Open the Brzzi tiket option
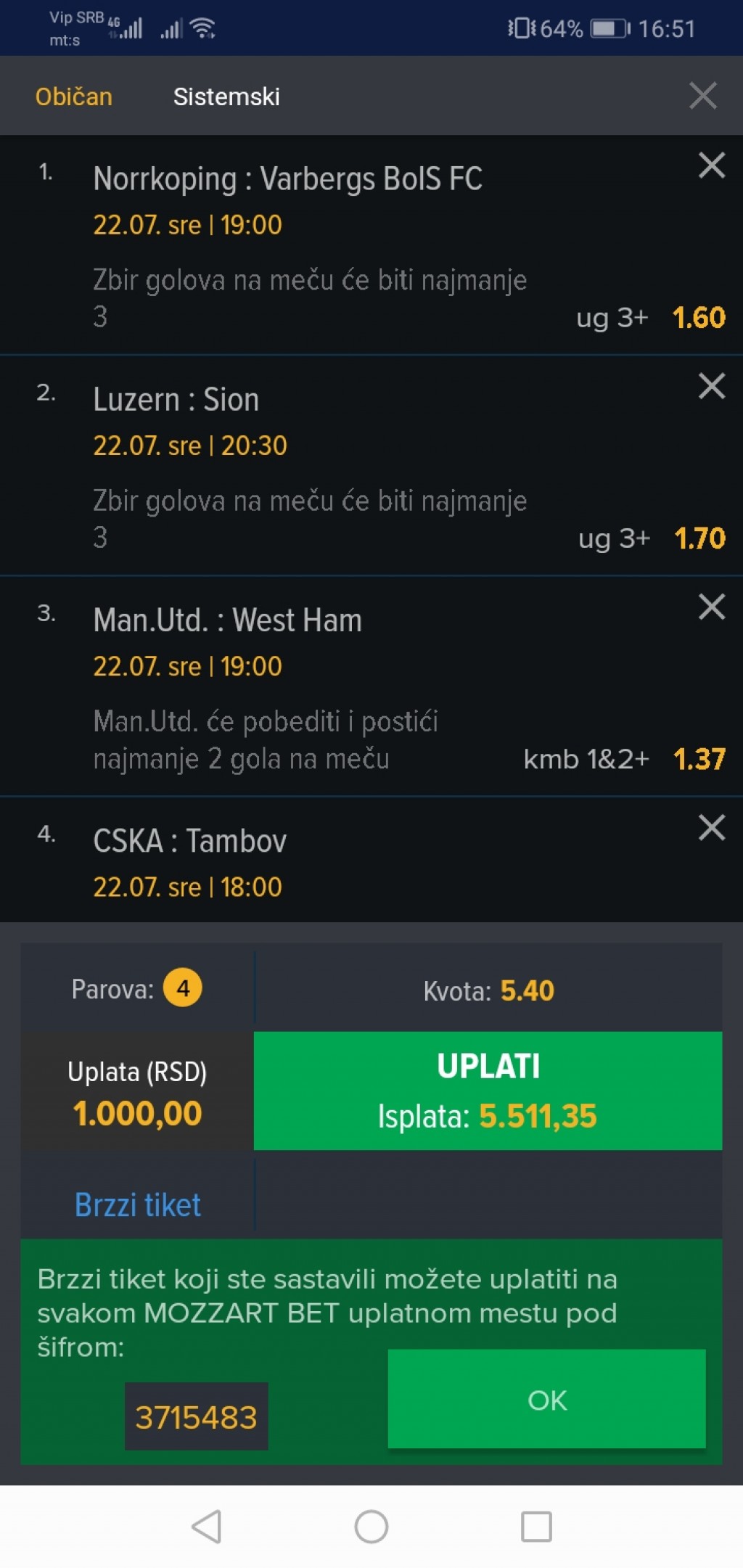Image resolution: width=743 pixels, height=1568 pixels. pyautogui.click(x=137, y=1205)
